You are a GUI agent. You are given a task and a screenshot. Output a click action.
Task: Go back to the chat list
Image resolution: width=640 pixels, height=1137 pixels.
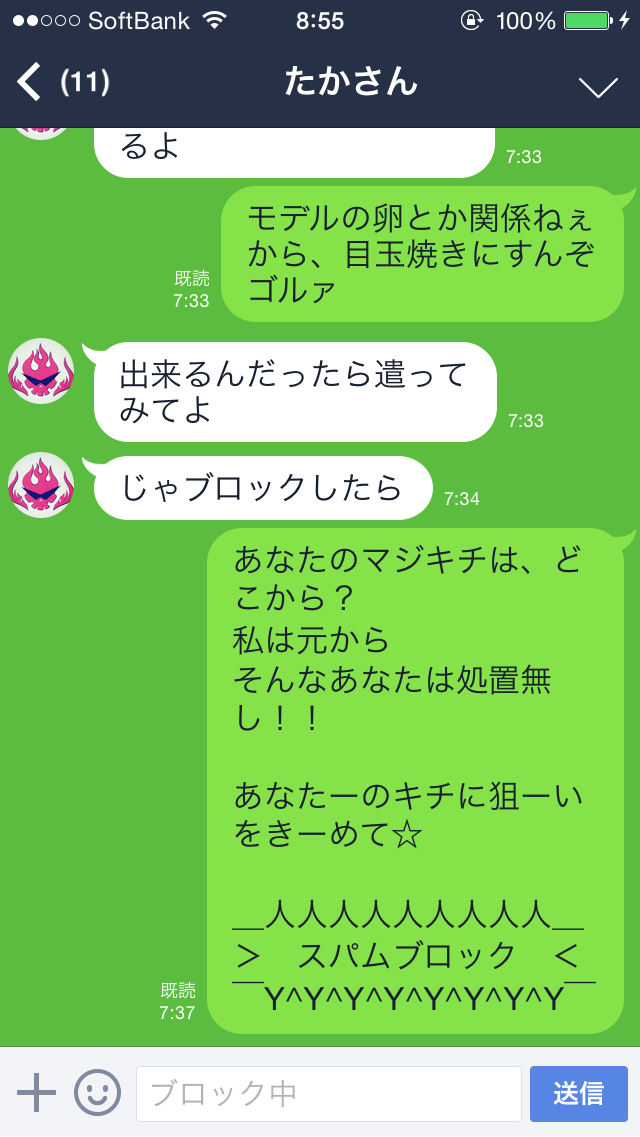(x=30, y=83)
